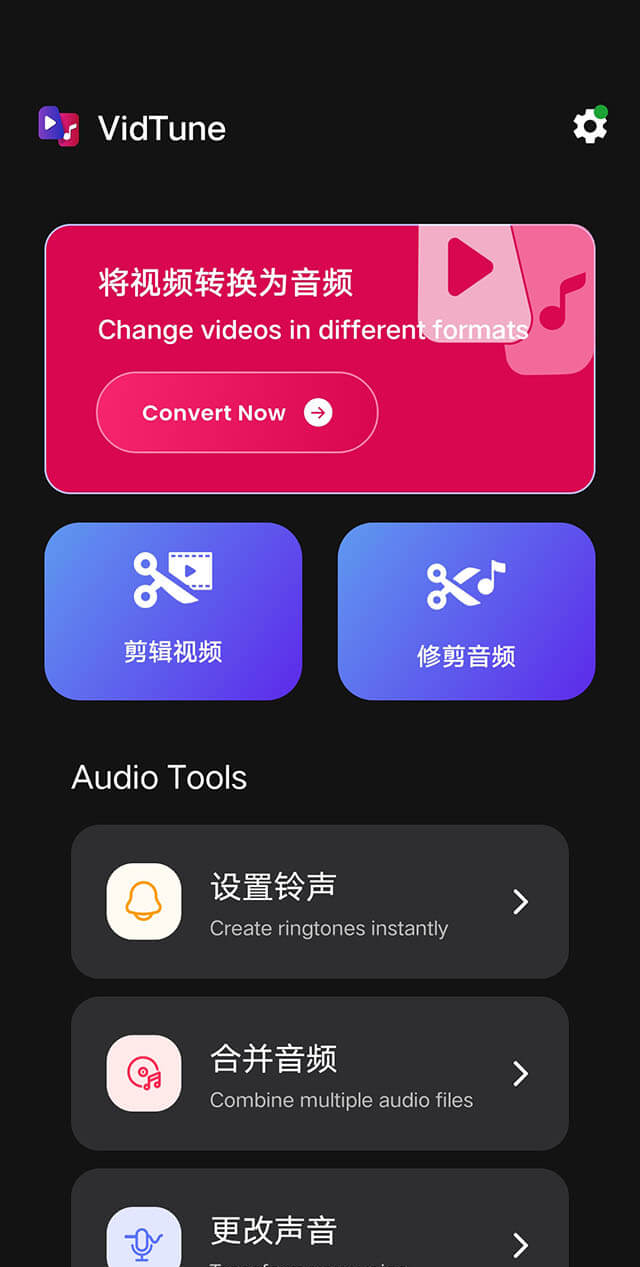The height and width of the screenshot is (1267, 640).
Task: Select 合并音频 to combine audio files
Action: 320,1073
